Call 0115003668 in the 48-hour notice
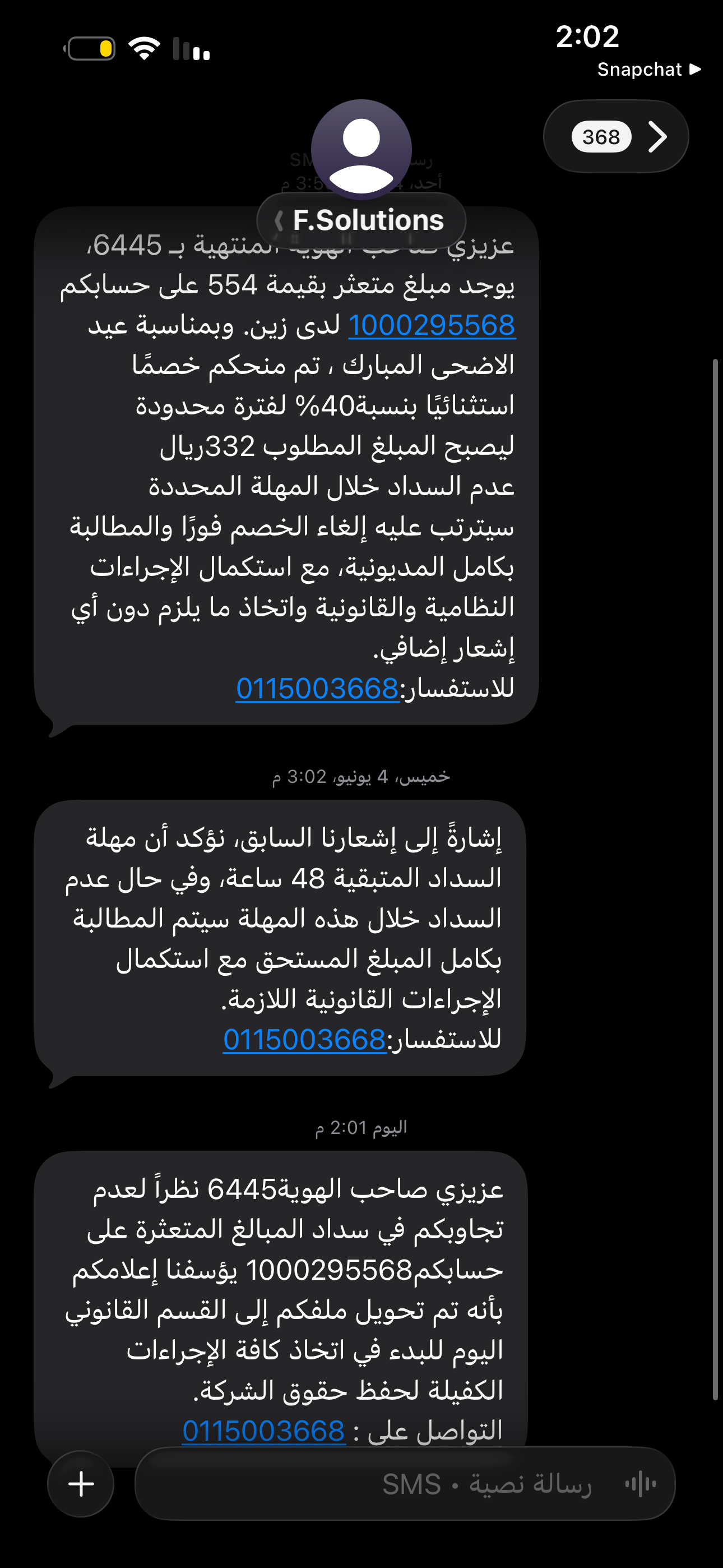 [x=305, y=1040]
